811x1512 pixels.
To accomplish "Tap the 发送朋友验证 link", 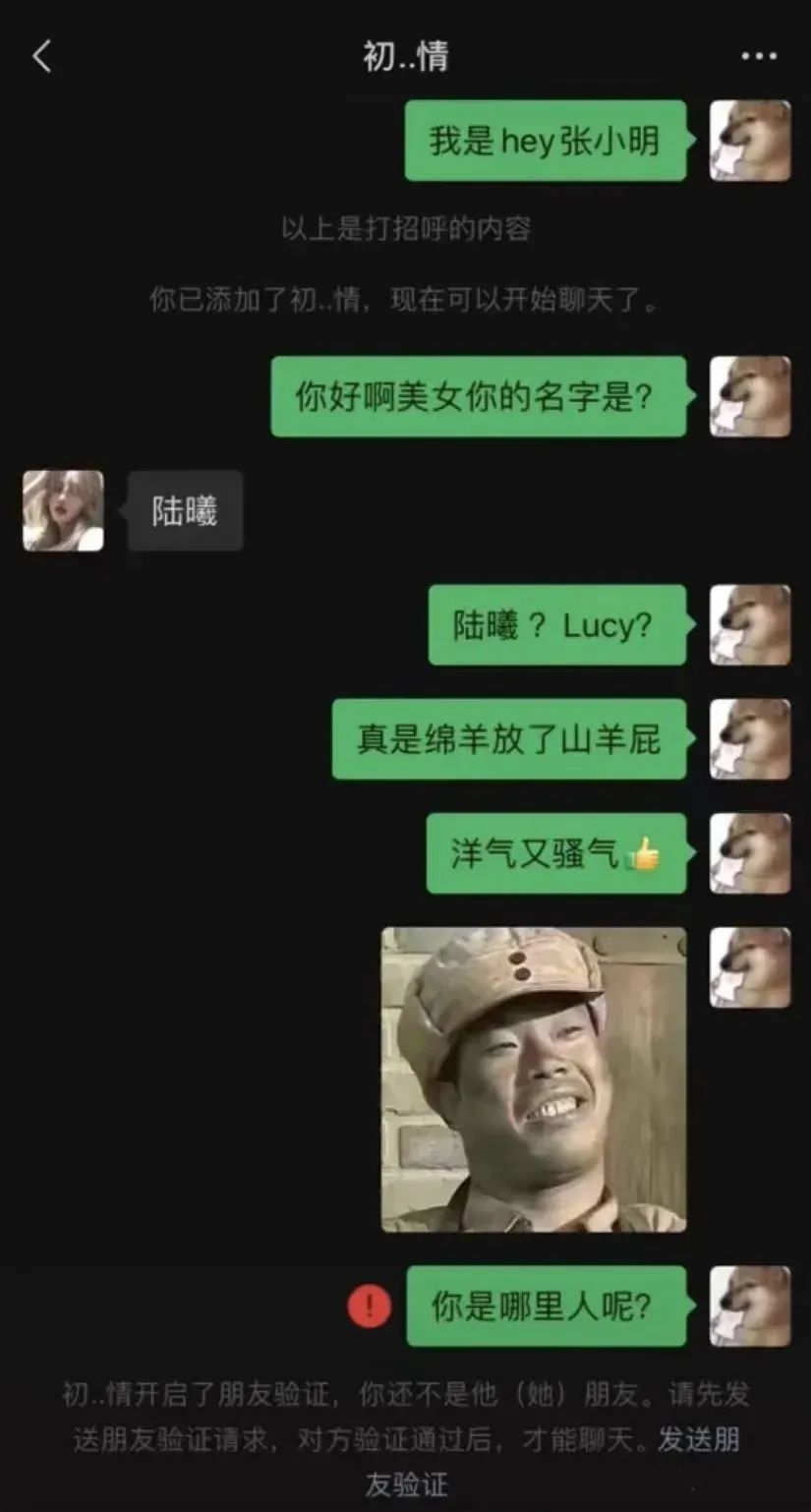I will (698, 1441).
